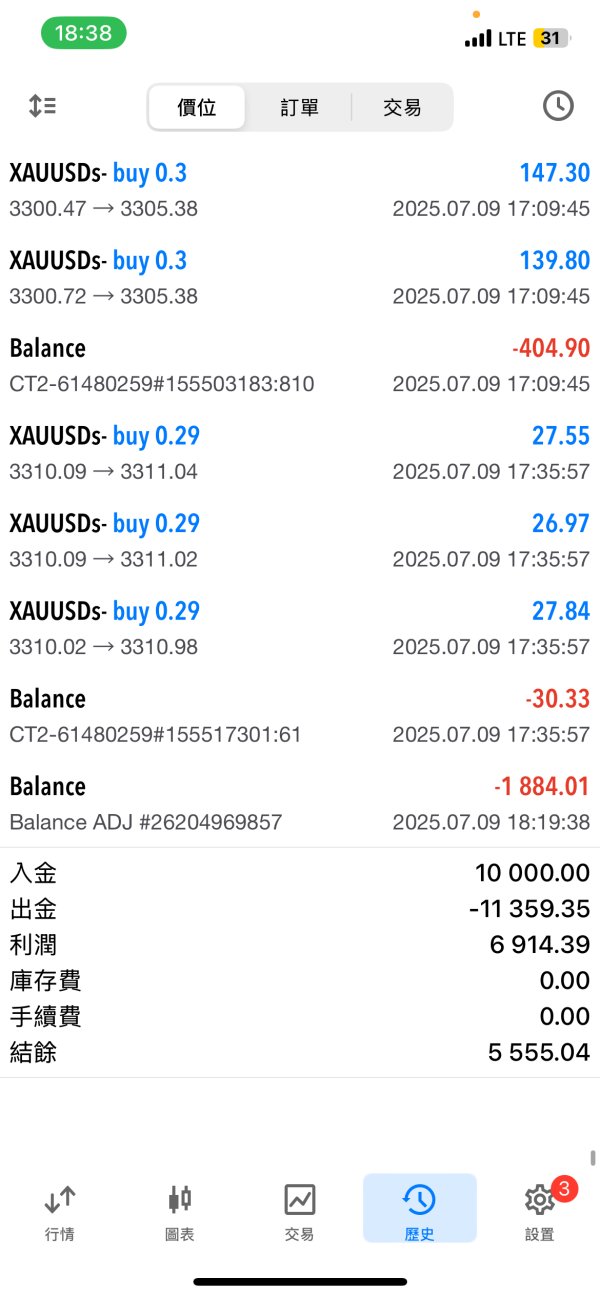Expand the XAUUSDs trade with 139.80 profit
600x1298 pixels.
[x=300, y=278]
